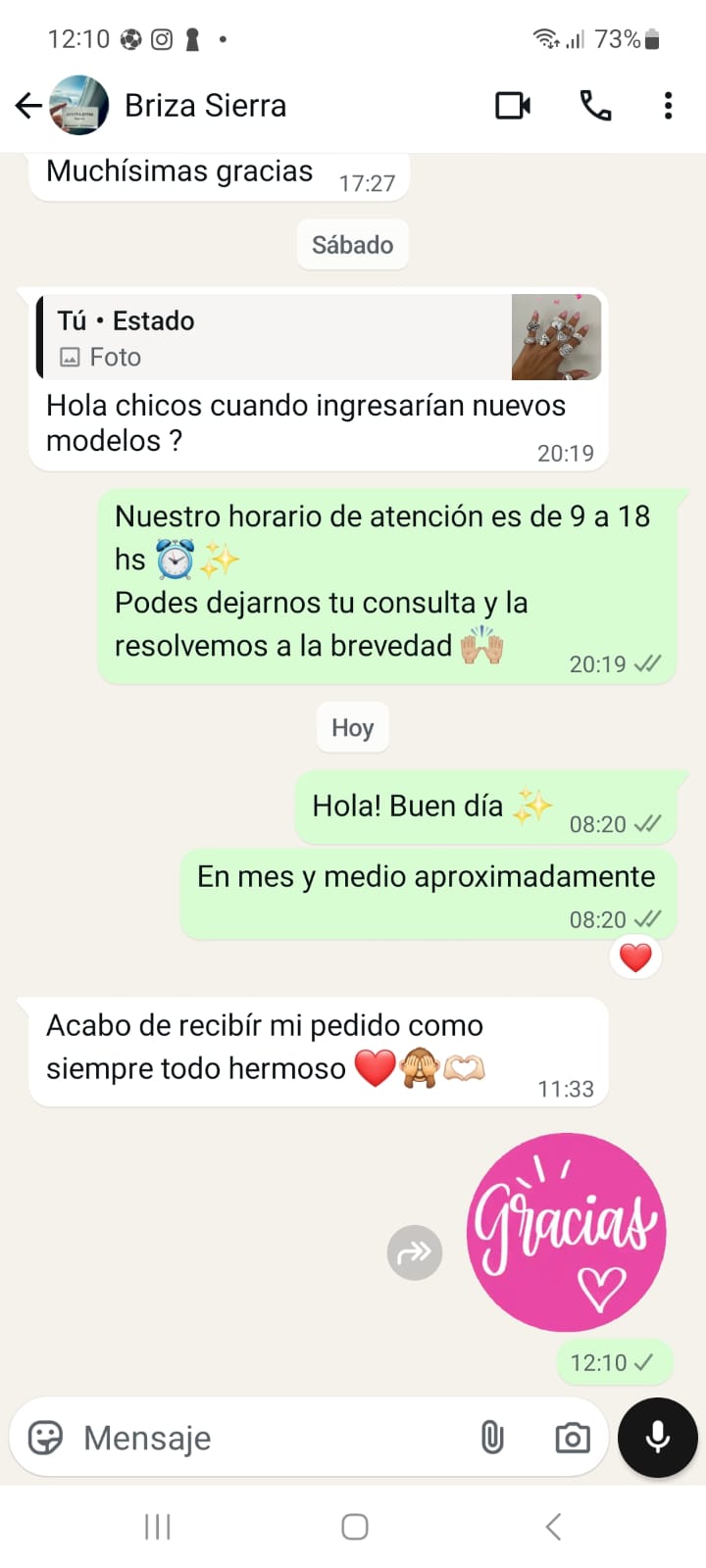Focus the Mensaje text field
Image resolution: width=706 pixels, height=1568 pixels.
(x=265, y=1438)
